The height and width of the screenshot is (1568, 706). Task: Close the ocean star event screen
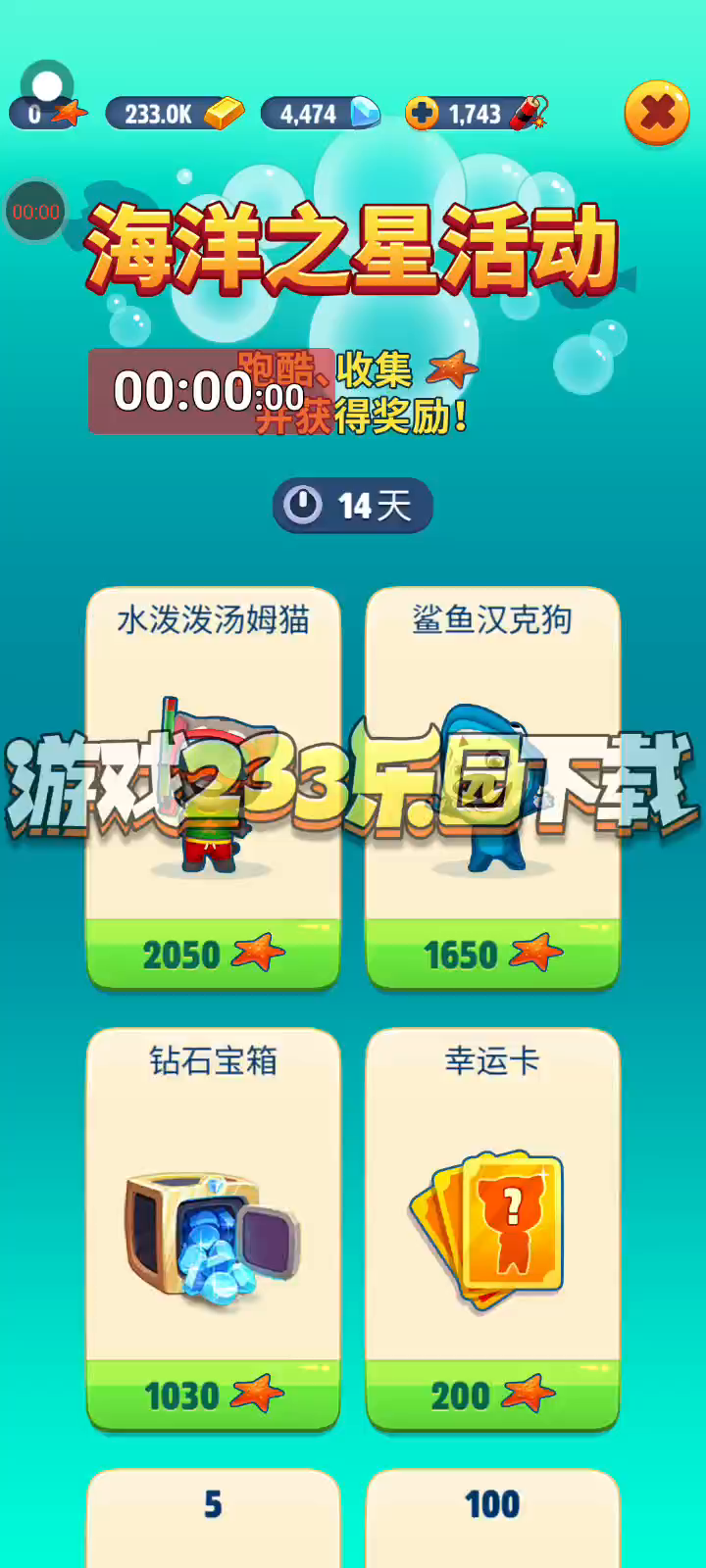[x=657, y=113]
